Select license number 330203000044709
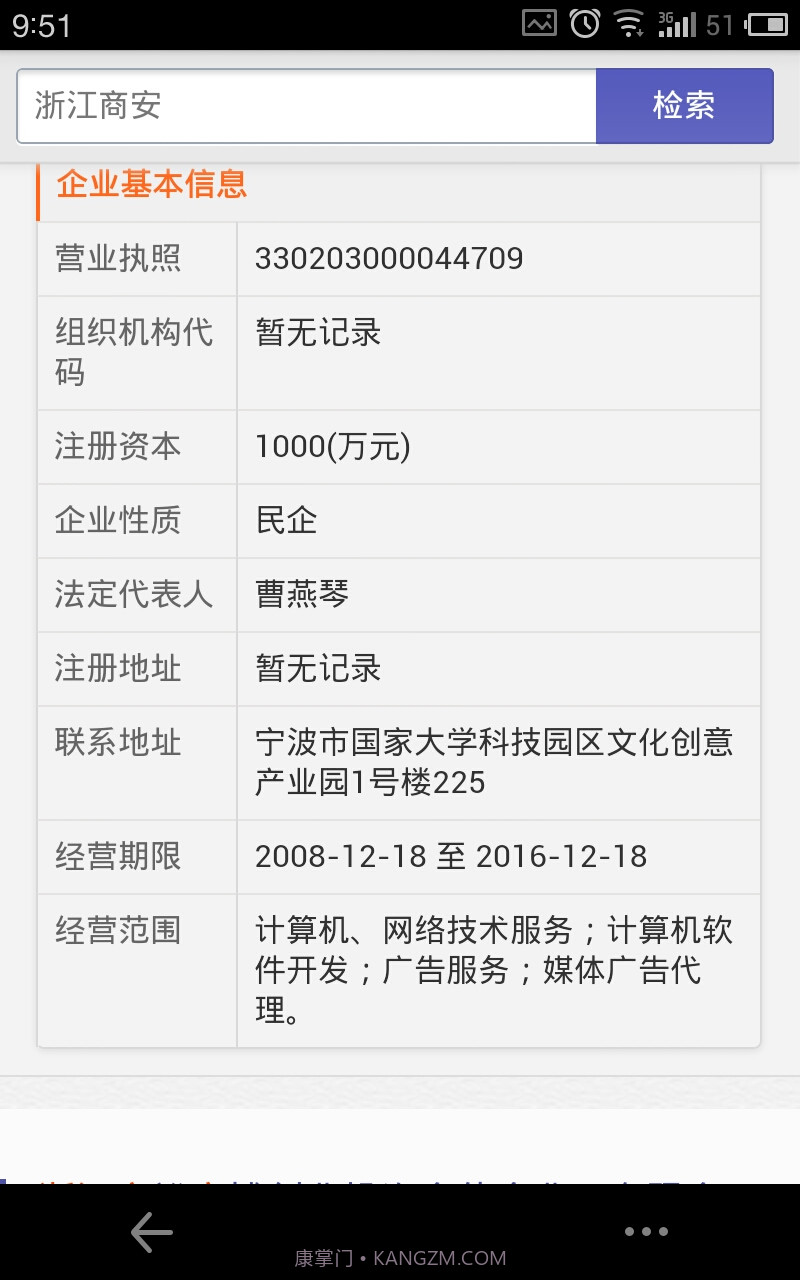800x1280 pixels. click(x=390, y=258)
